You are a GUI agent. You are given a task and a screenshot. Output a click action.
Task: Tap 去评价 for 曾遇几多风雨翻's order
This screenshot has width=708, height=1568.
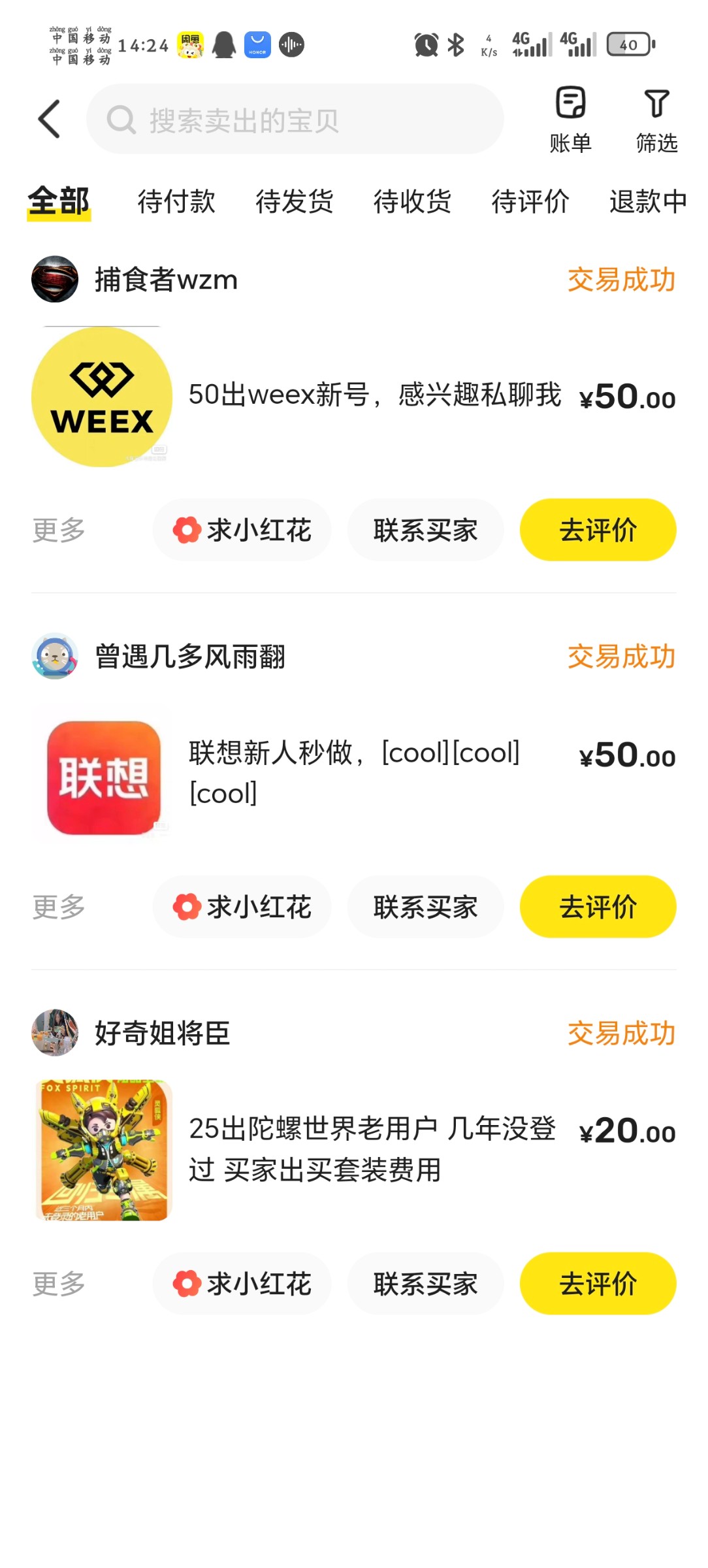point(598,907)
